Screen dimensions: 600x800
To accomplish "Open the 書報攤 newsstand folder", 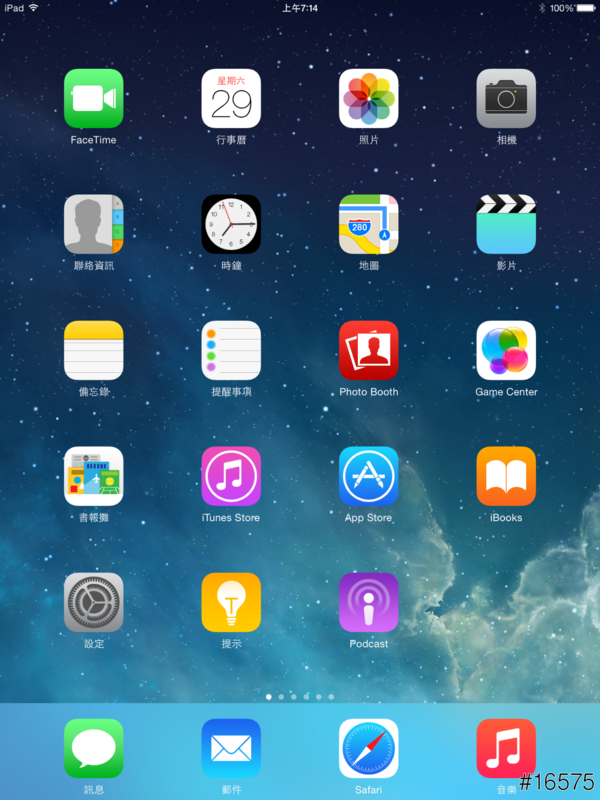I will pos(93,476).
